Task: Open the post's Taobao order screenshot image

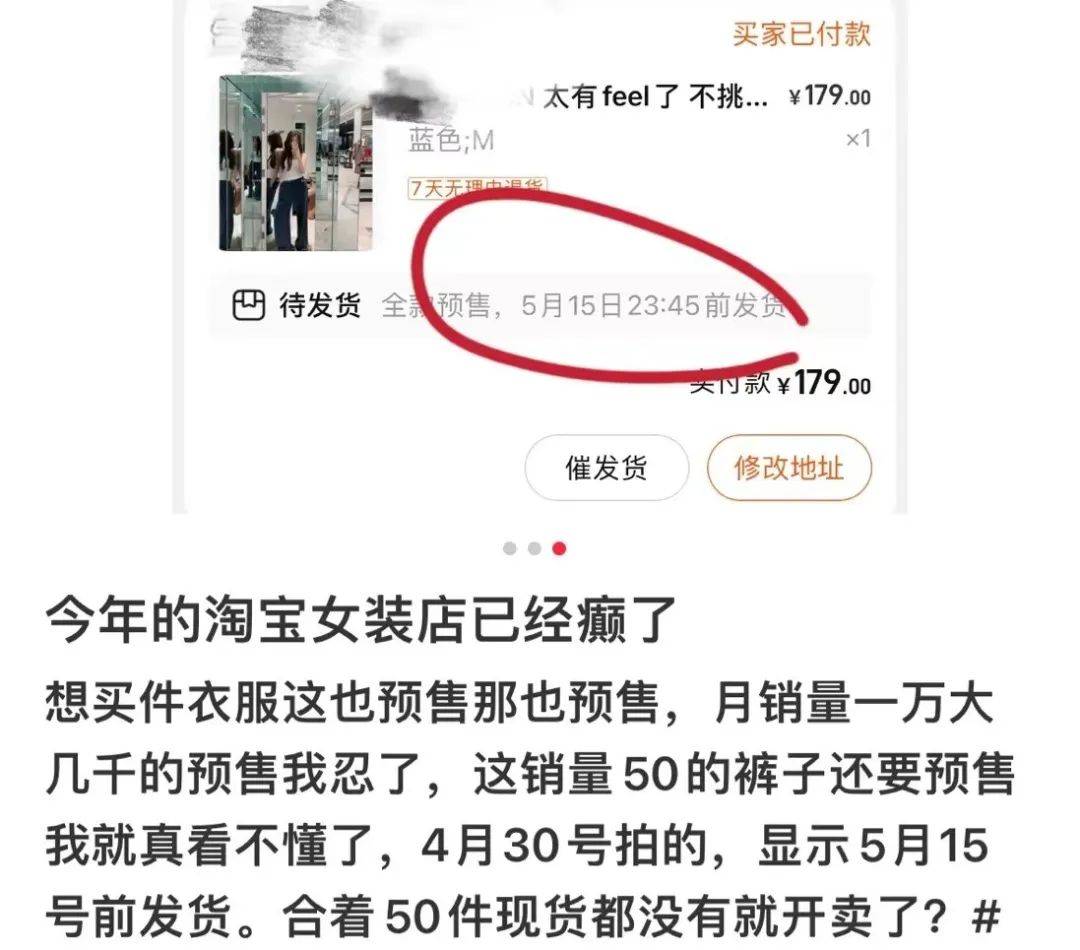Action: point(540,260)
